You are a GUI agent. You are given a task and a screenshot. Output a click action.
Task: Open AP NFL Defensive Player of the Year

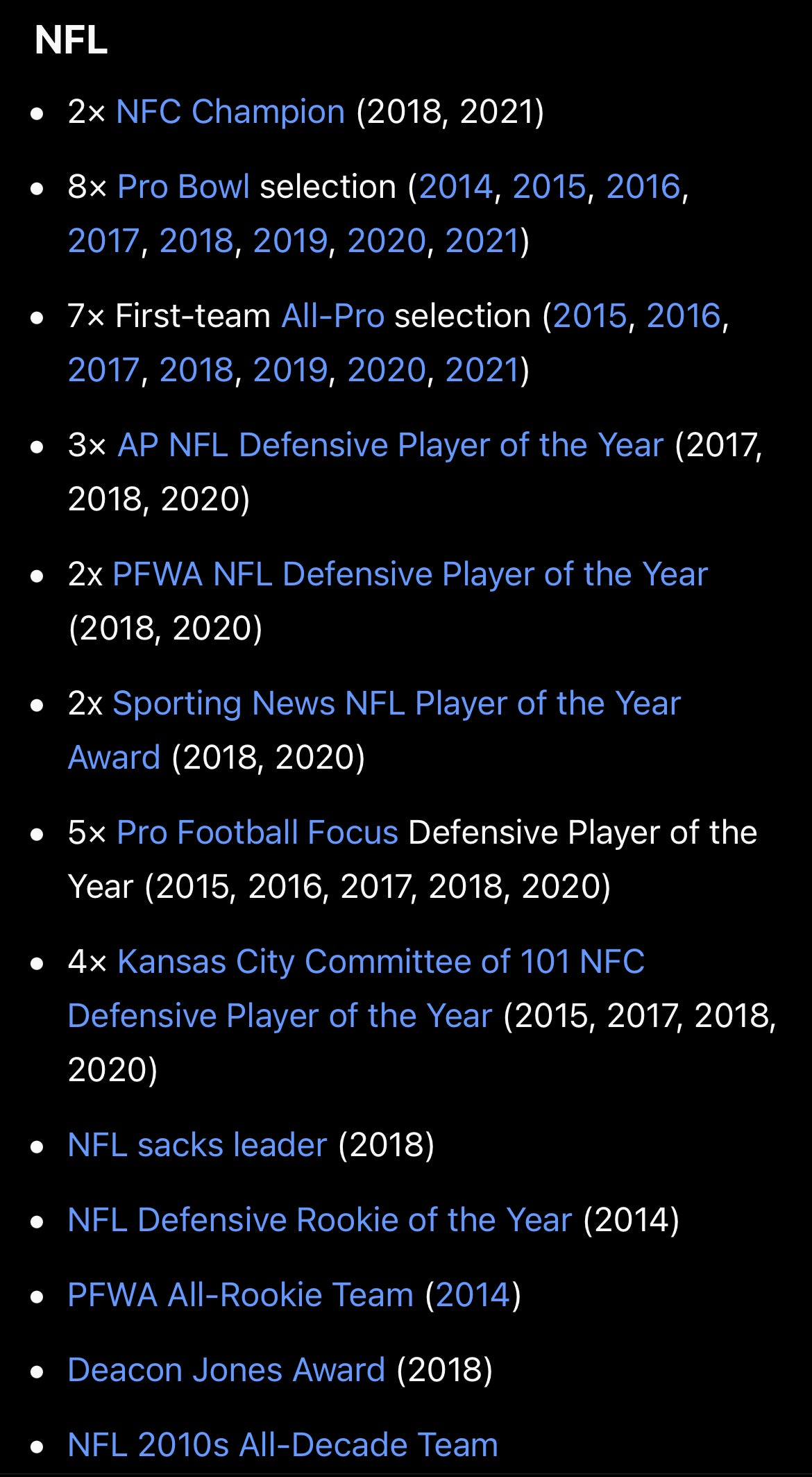click(391, 445)
